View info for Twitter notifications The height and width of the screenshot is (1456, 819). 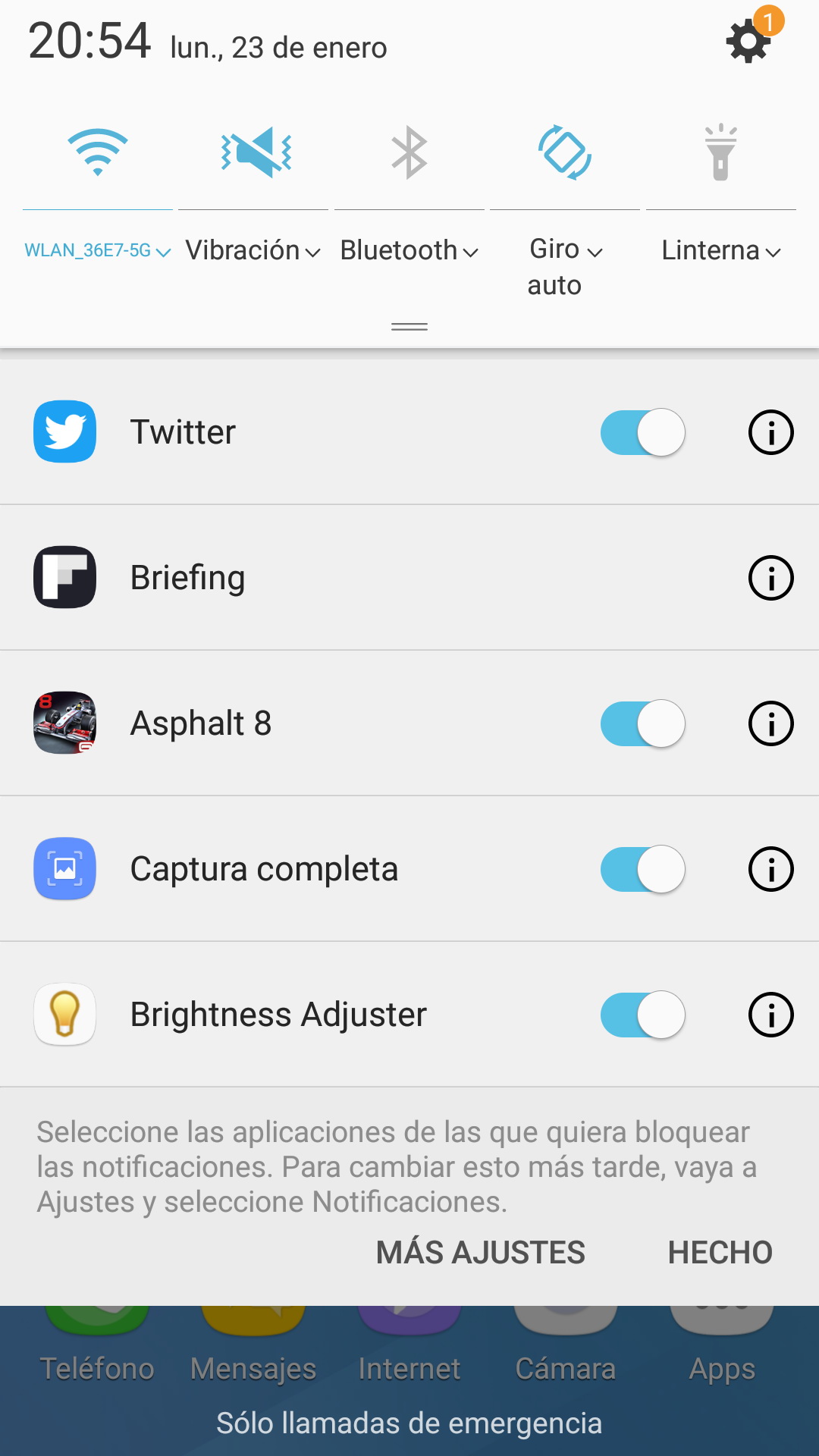[x=770, y=432]
